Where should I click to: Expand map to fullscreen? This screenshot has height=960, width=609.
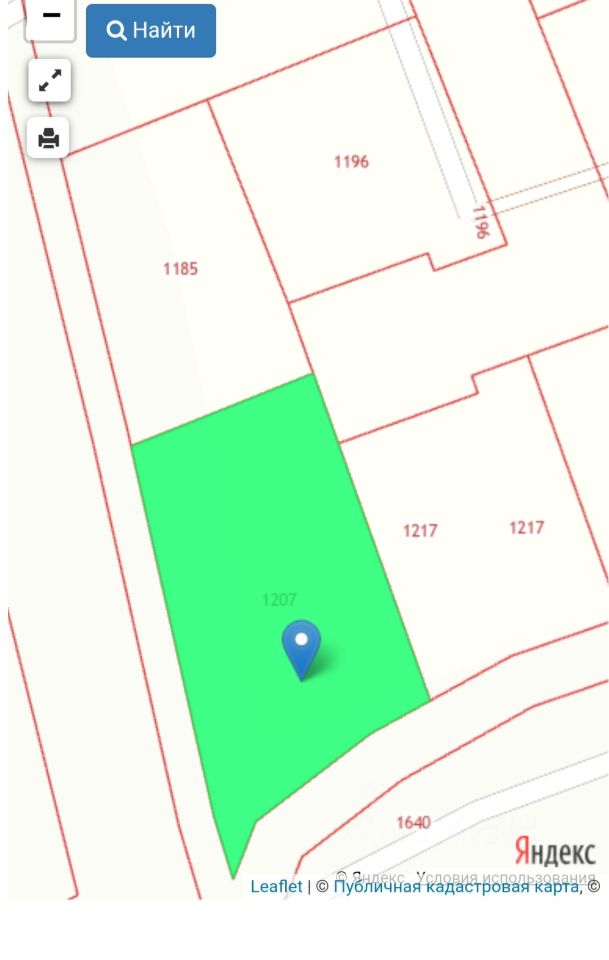(49, 81)
